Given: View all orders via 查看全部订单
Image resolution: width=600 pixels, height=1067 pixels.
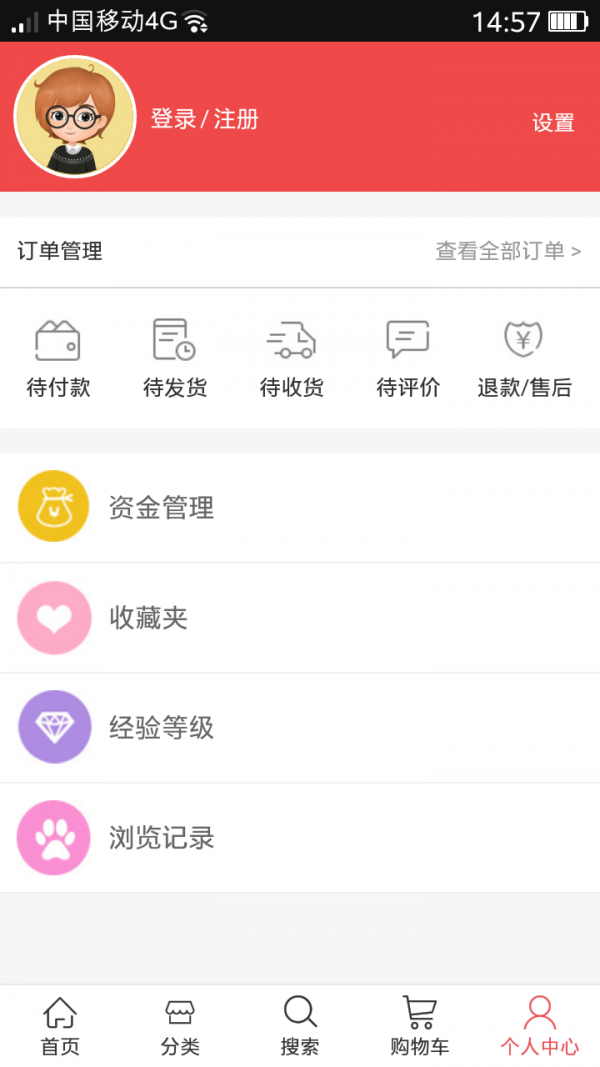Looking at the screenshot, I should coord(508,251).
